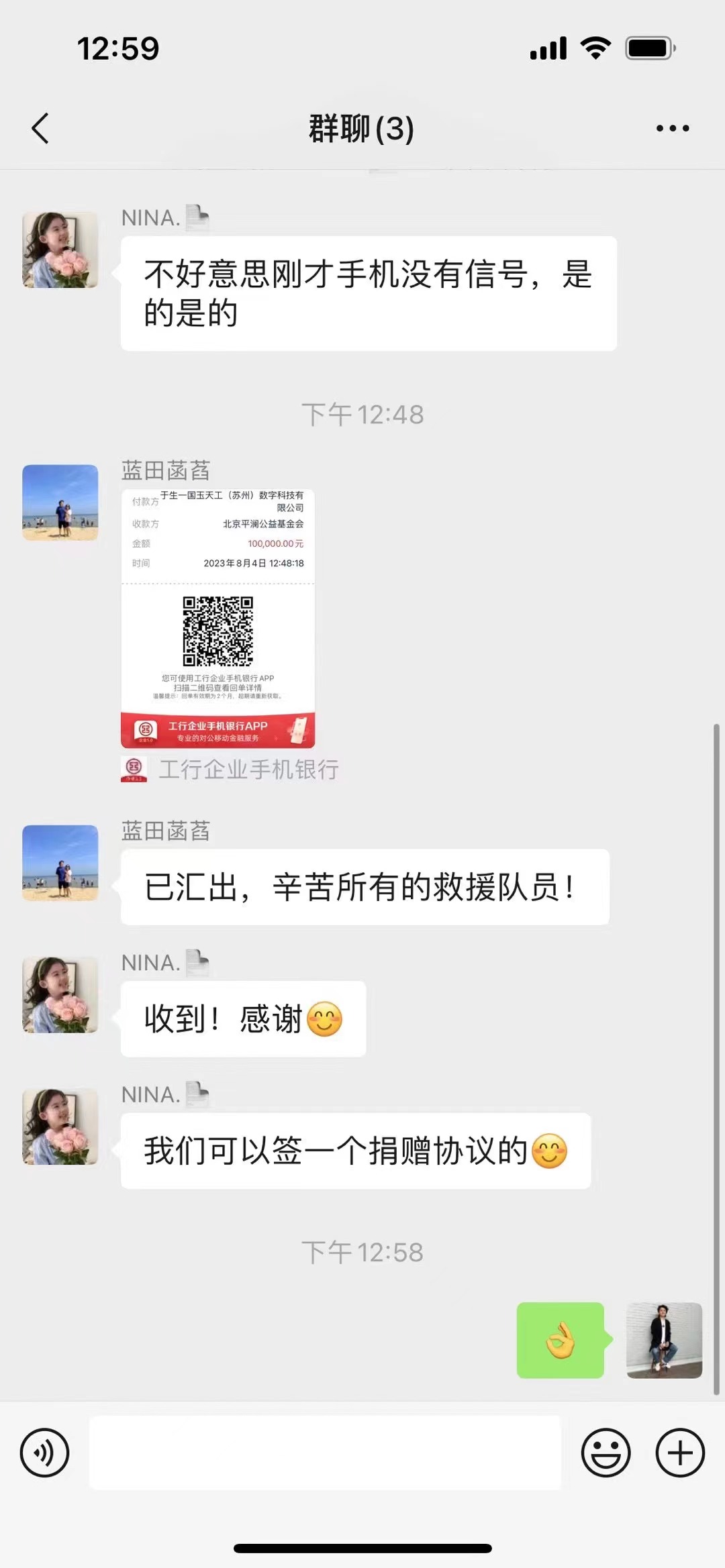Tap 蓝田菡萏's avatar beside 已汇出 message
This screenshot has width=725, height=1568.
60,863
